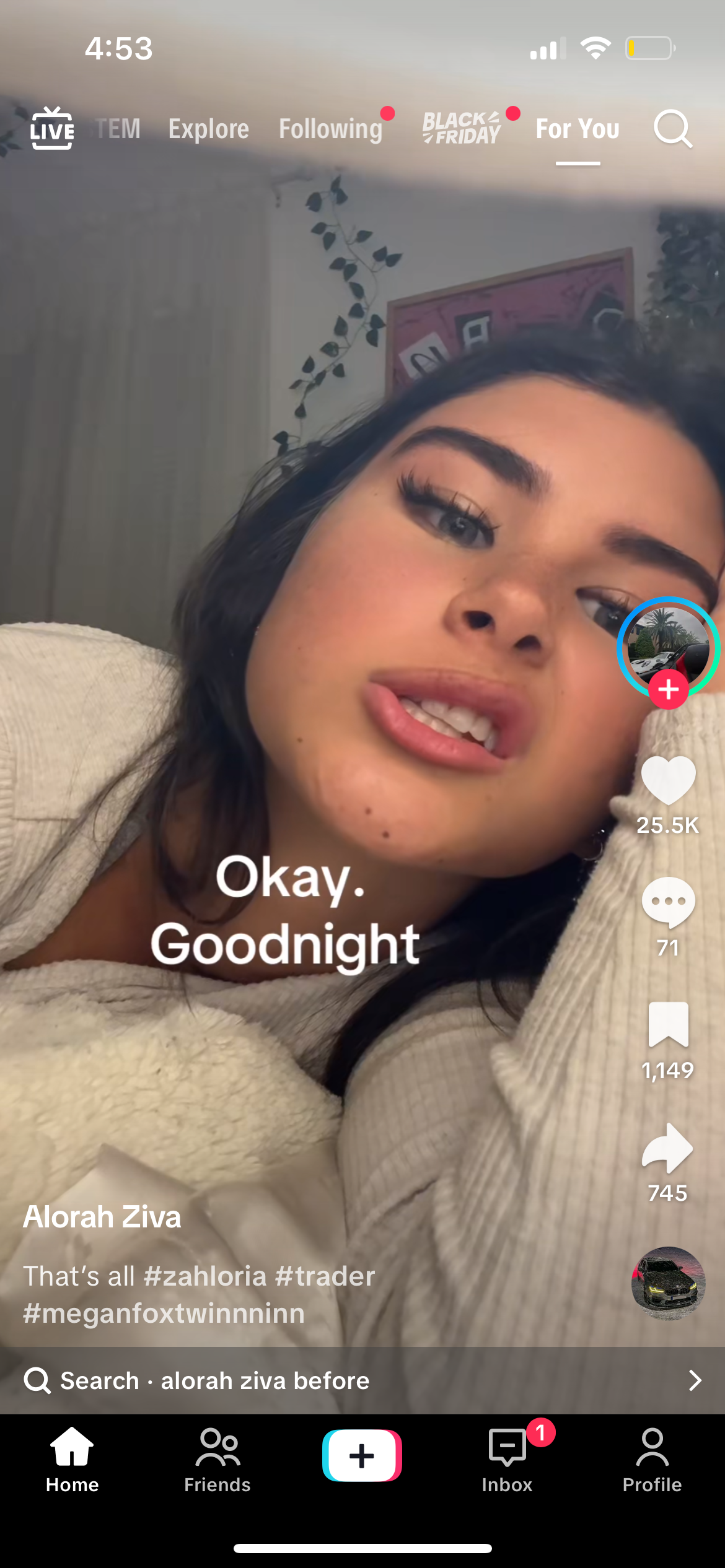This screenshot has height=1568, width=725.
Task: Open the spinning sound disc
Action: pyautogui.click(x=668, y=1283)
